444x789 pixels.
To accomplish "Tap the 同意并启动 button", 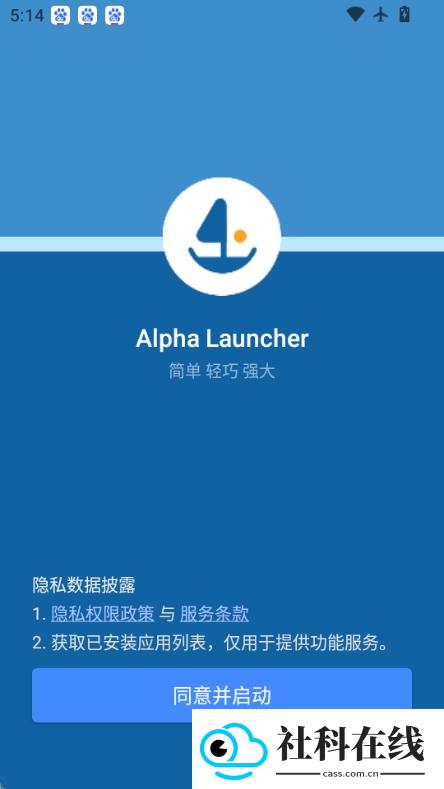I will tap(222, 695).
